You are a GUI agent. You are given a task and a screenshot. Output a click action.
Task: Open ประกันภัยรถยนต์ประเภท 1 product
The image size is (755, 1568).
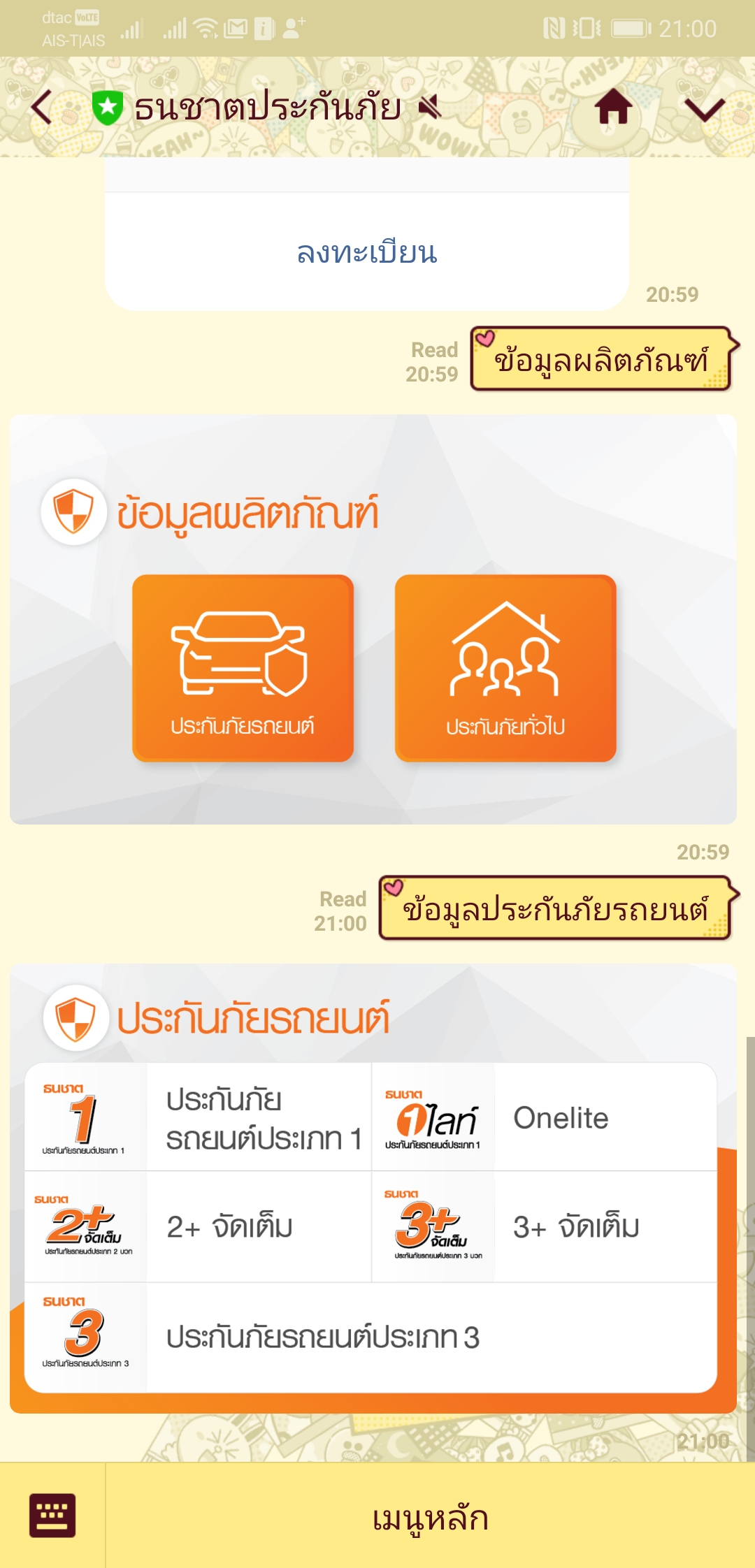tap(198, 1117)
